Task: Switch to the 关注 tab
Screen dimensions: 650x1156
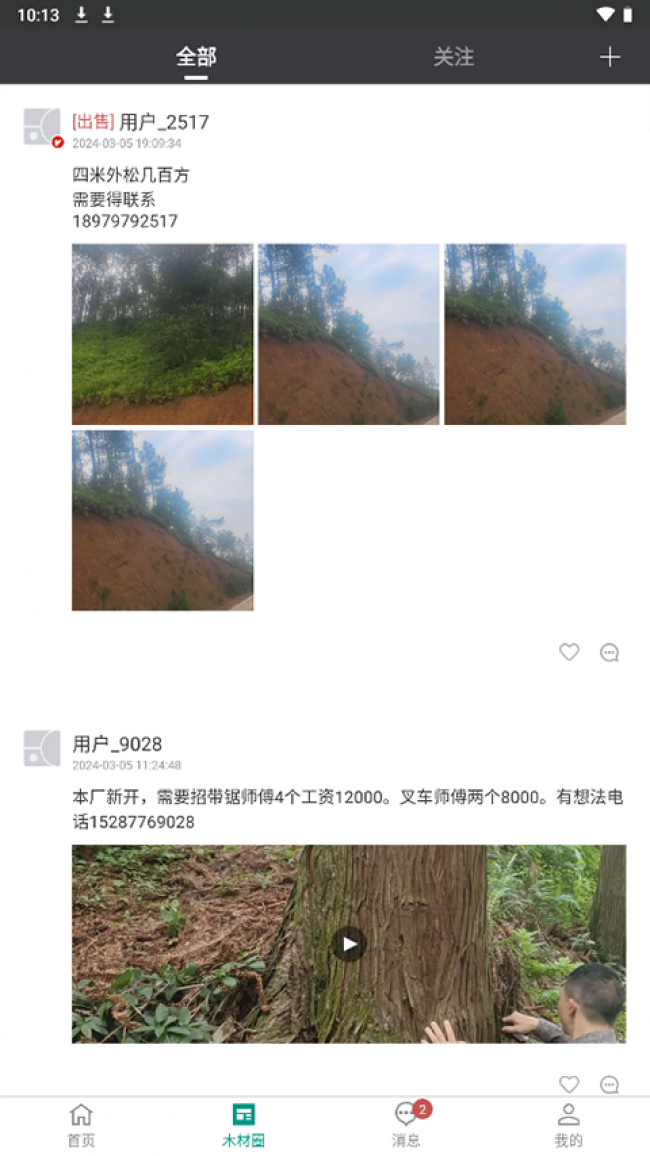Action: click(x=453, y=57)
